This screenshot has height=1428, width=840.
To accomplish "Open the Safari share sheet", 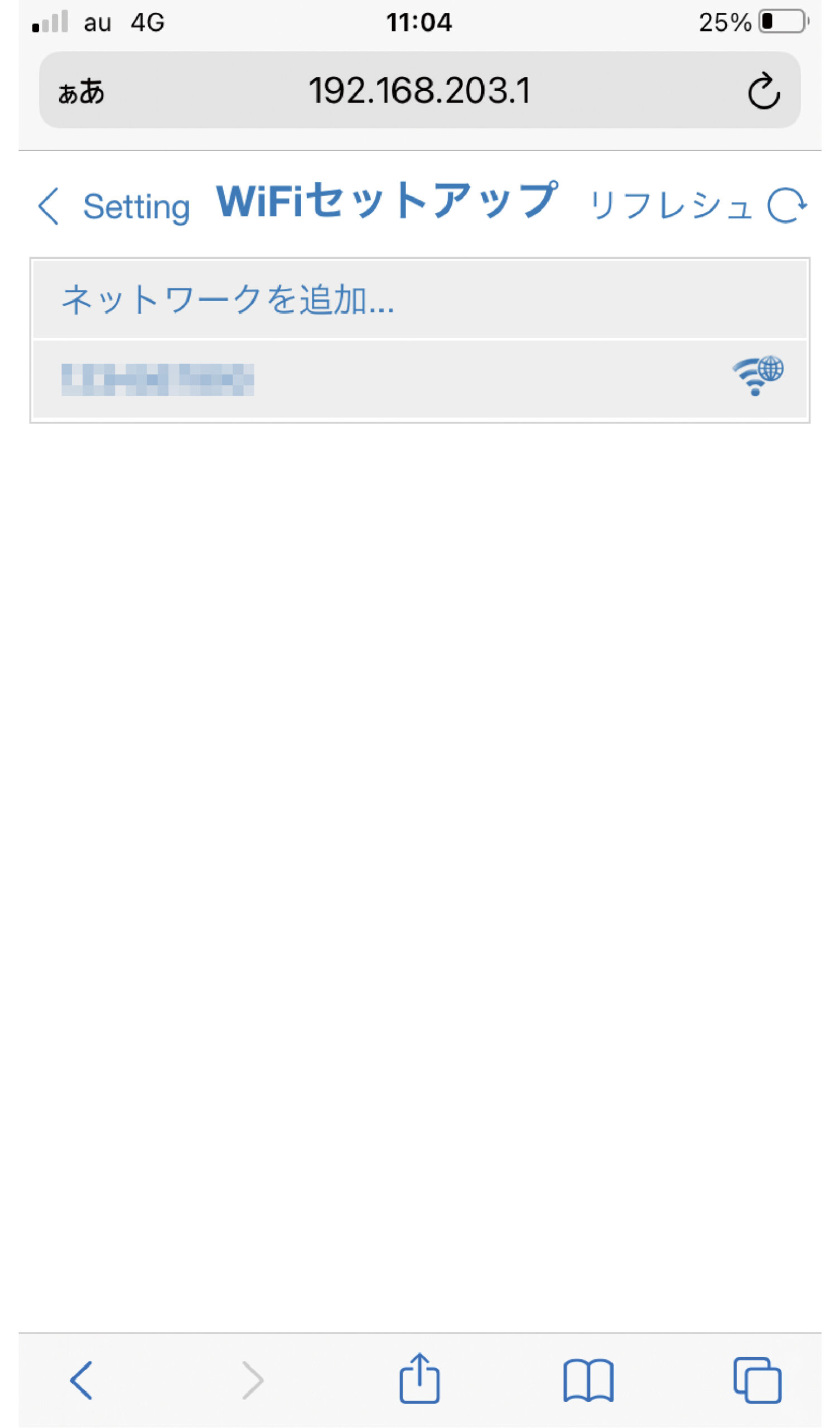I will coord(419,1378).
